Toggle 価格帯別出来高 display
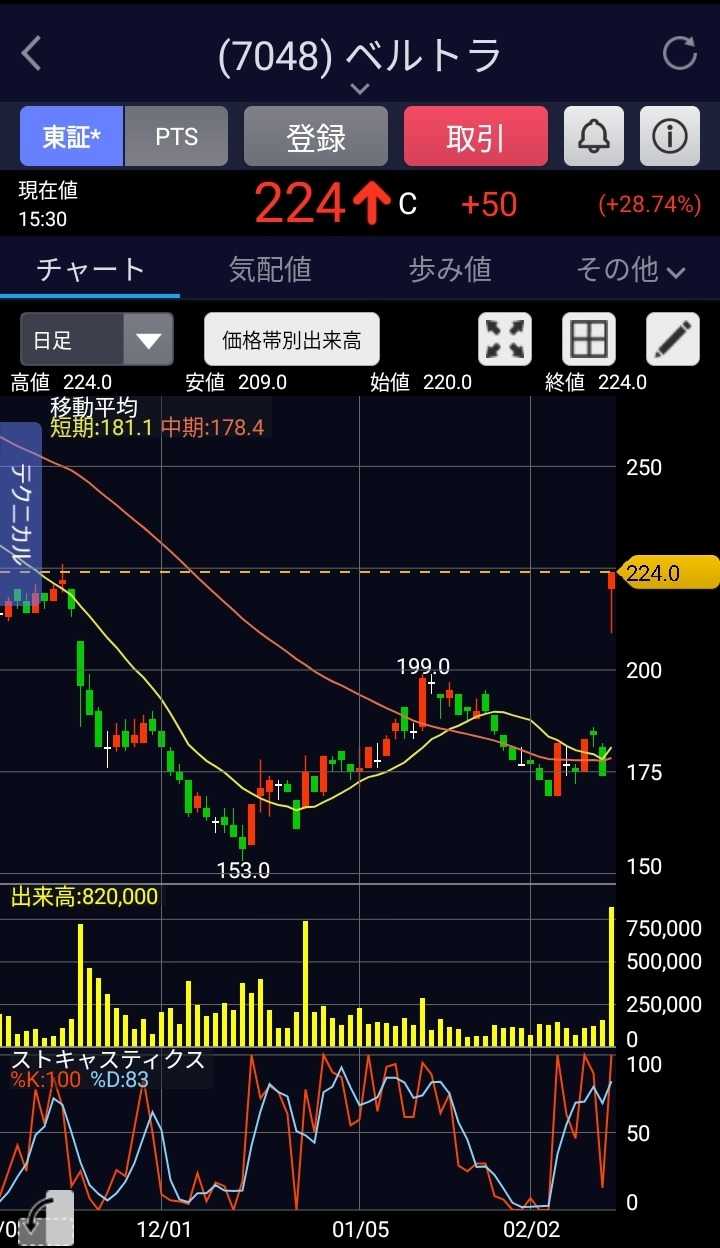Image resolution: width=720 pixels, height=1248 pixels. pyautogui.click(x=292, y=340)
